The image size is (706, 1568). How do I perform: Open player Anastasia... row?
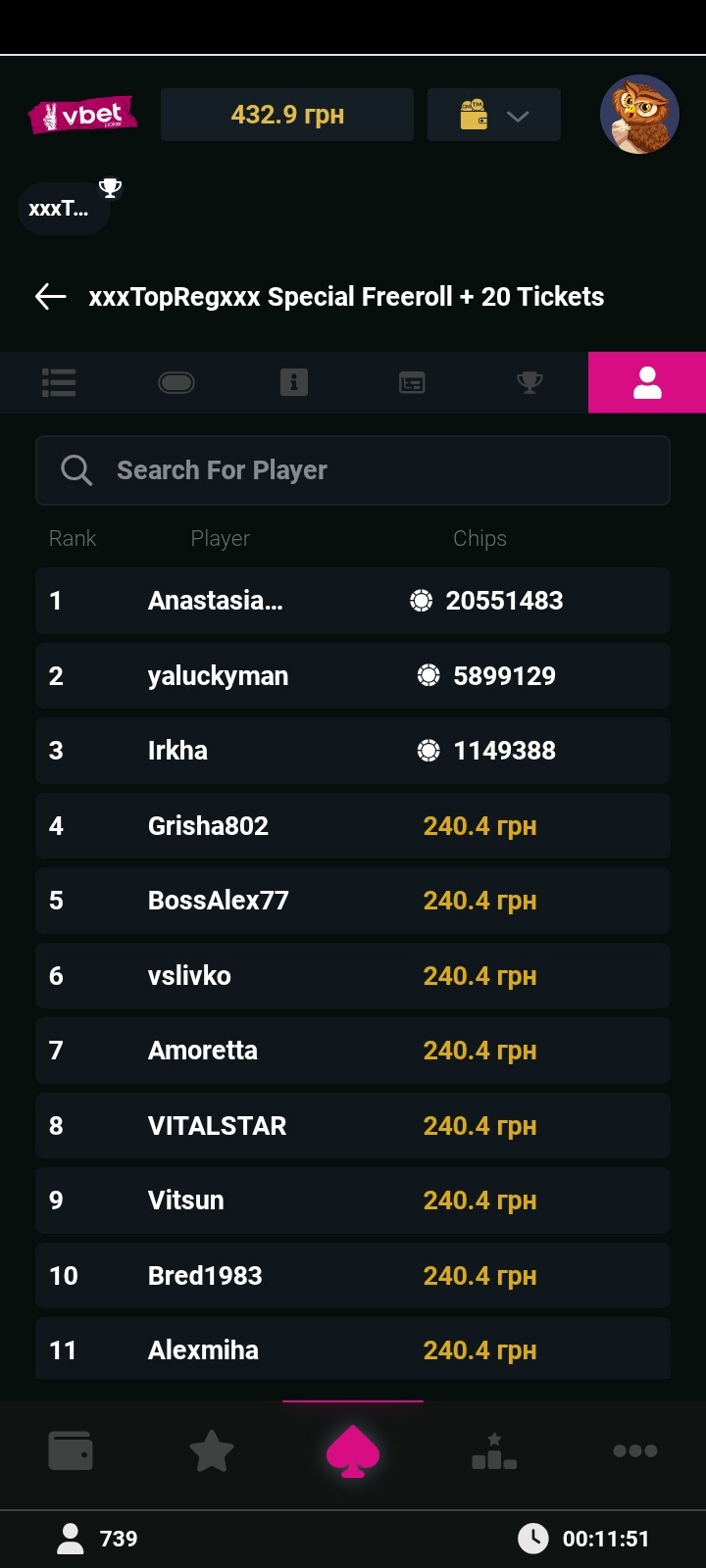pyautogui.click(x=353, y=601)
